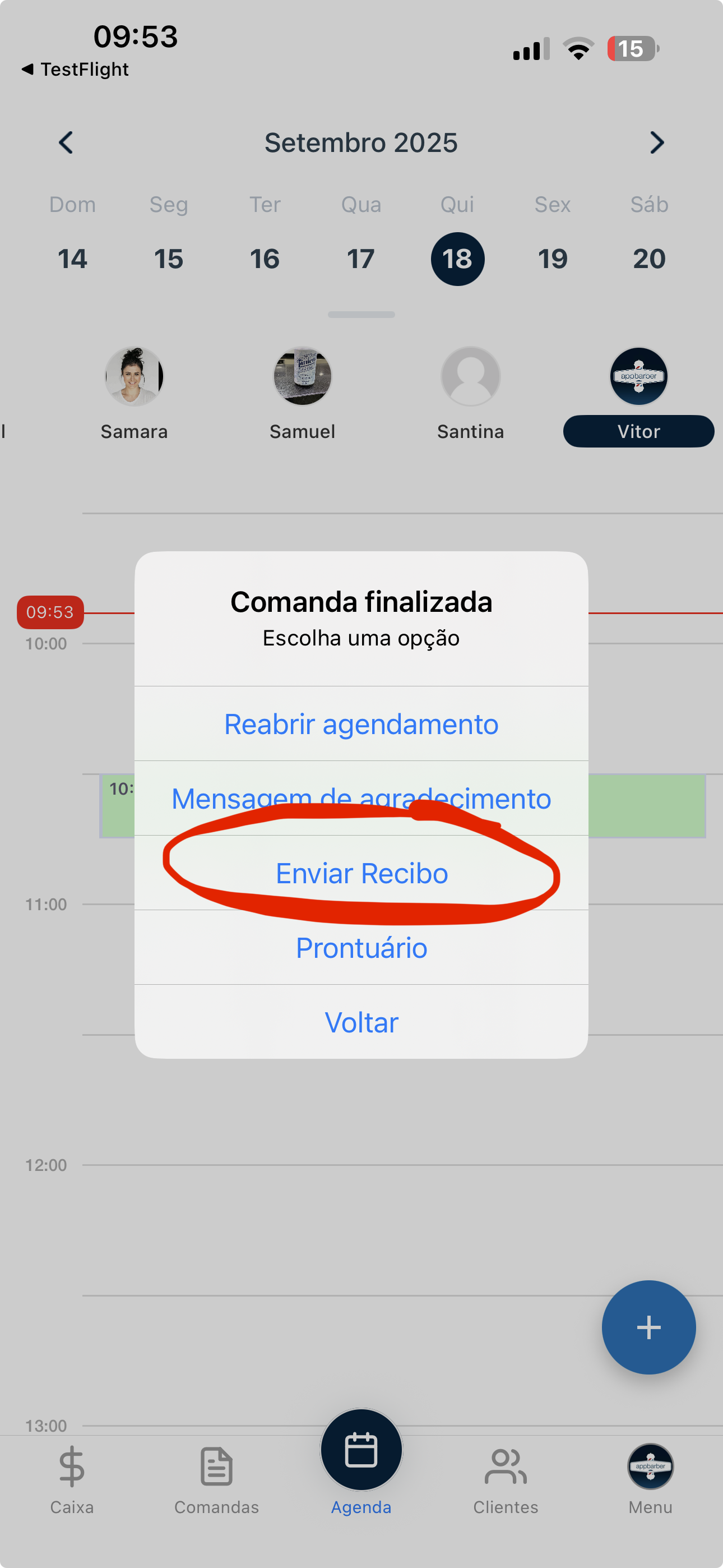The image size is (723, 1568).
Task: Go to next month arrow
Action: coord(656,143)
